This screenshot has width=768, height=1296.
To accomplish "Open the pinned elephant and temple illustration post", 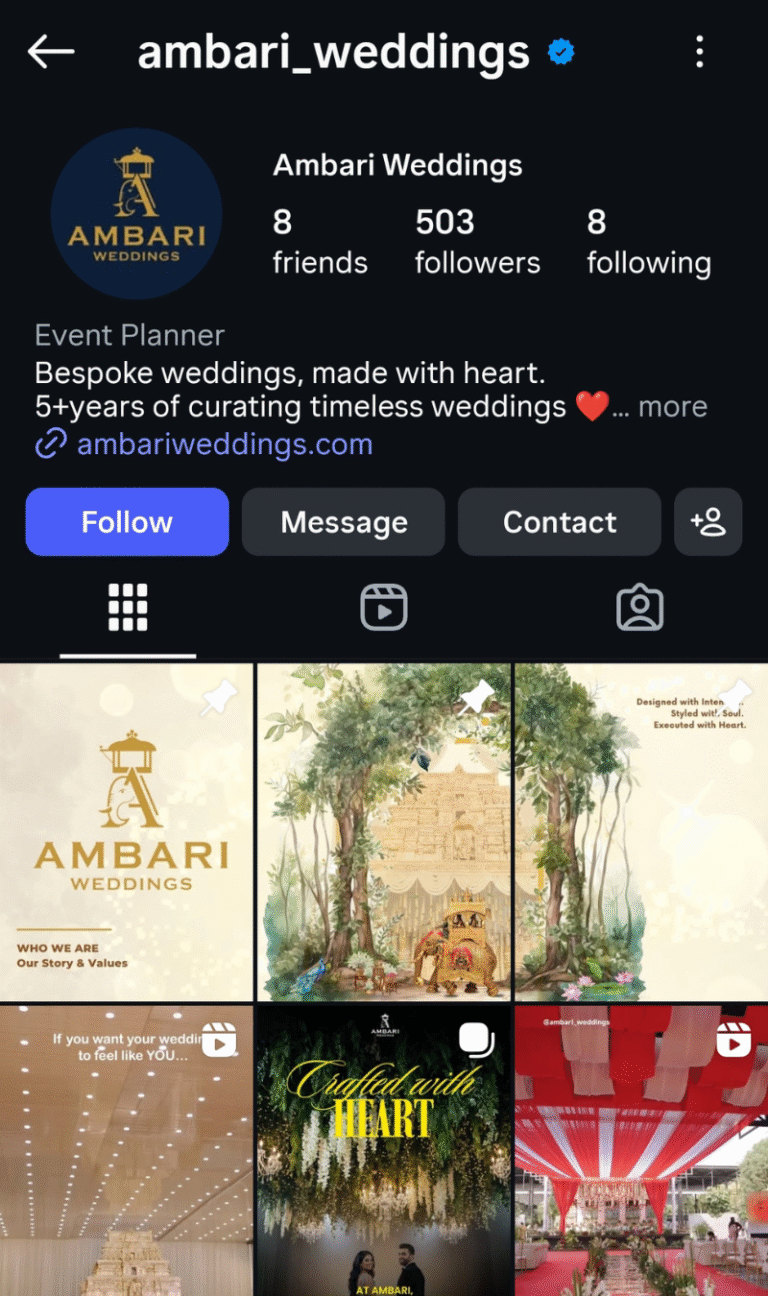I will (x=384, y=832).
